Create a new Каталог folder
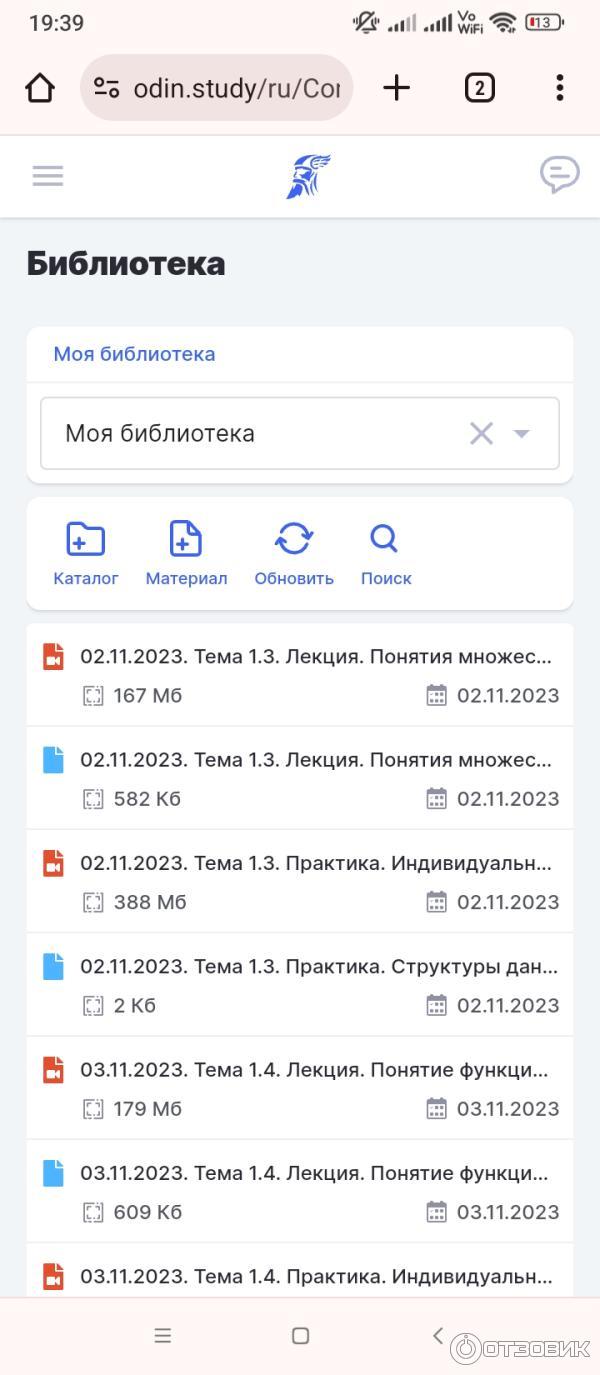This screenshot has width=600, height=1375. (86, 553)
